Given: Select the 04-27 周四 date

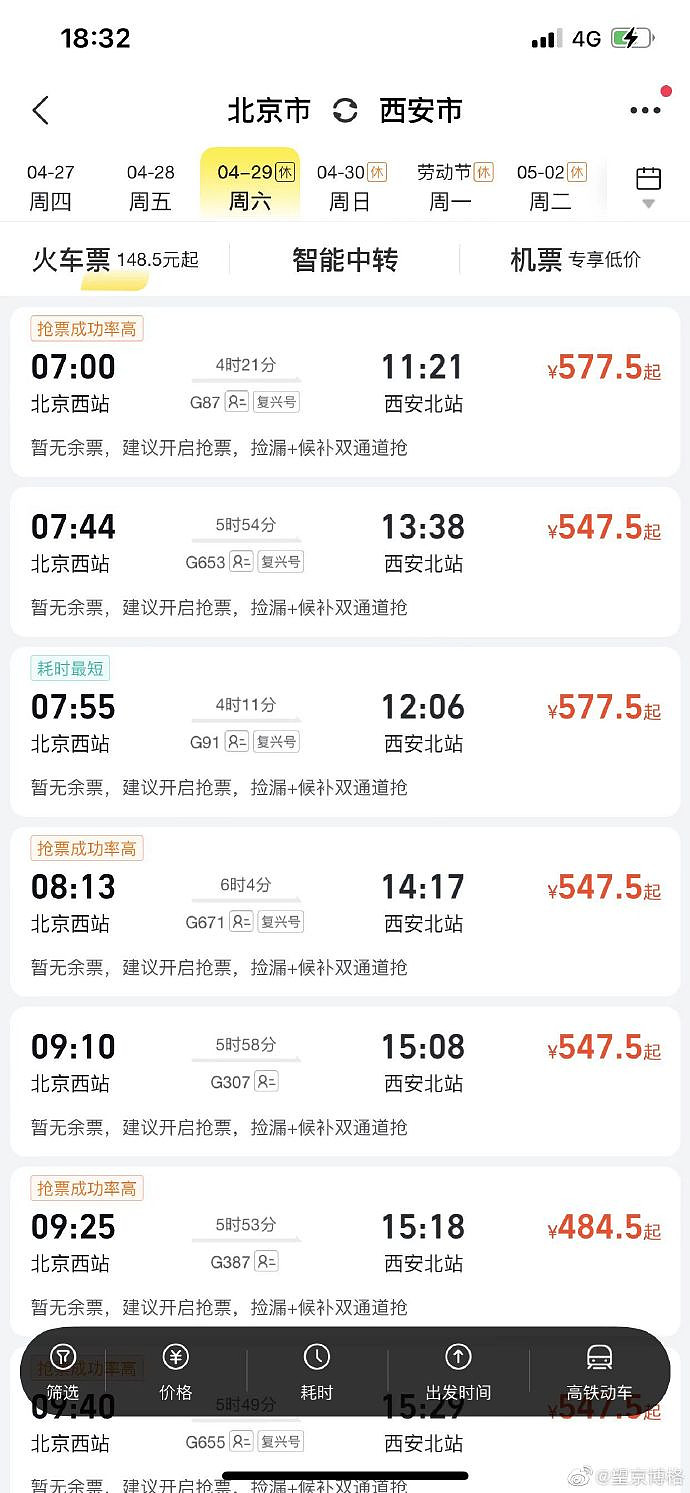Looking at the screenshot, I should [51, 187].
